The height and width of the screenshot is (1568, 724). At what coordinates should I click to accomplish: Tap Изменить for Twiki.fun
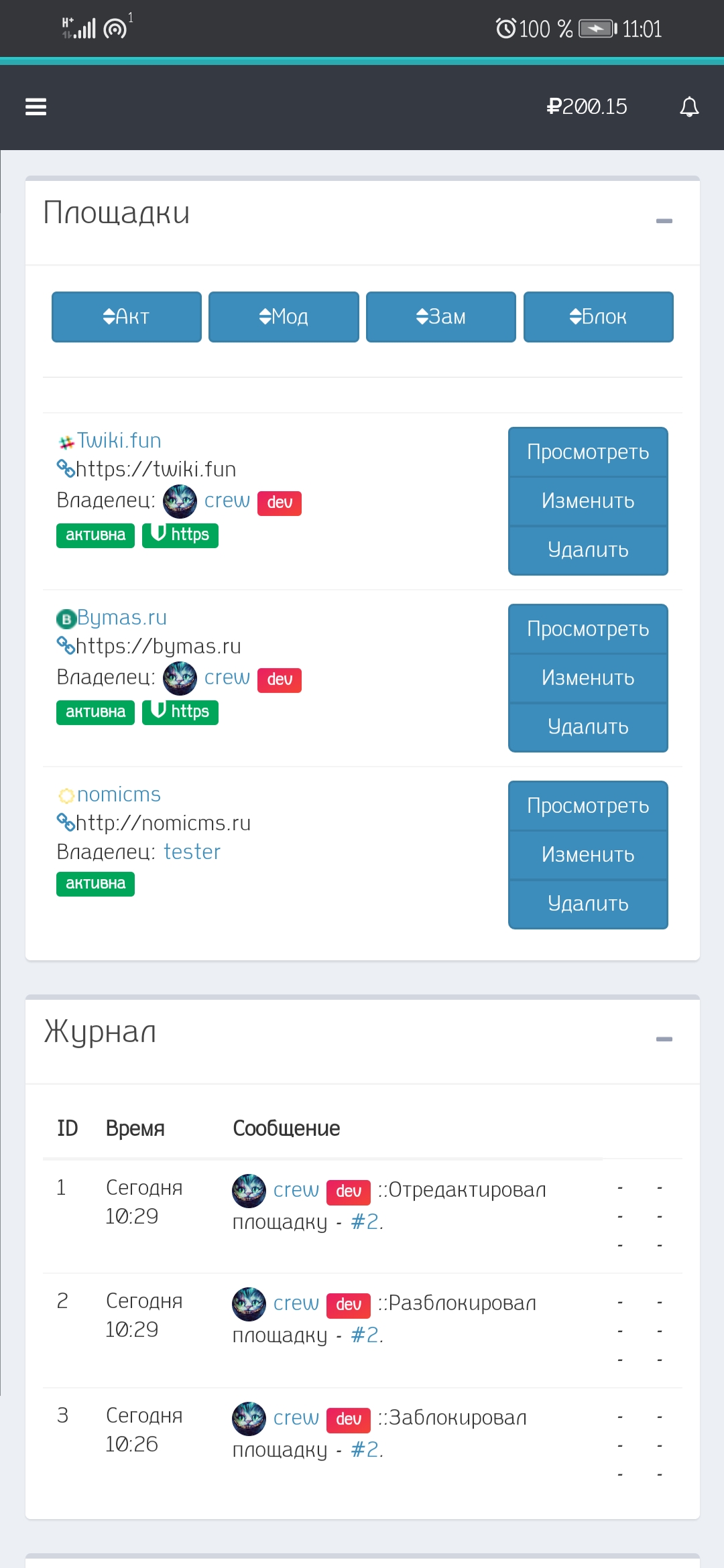click(x=588, y=501)
